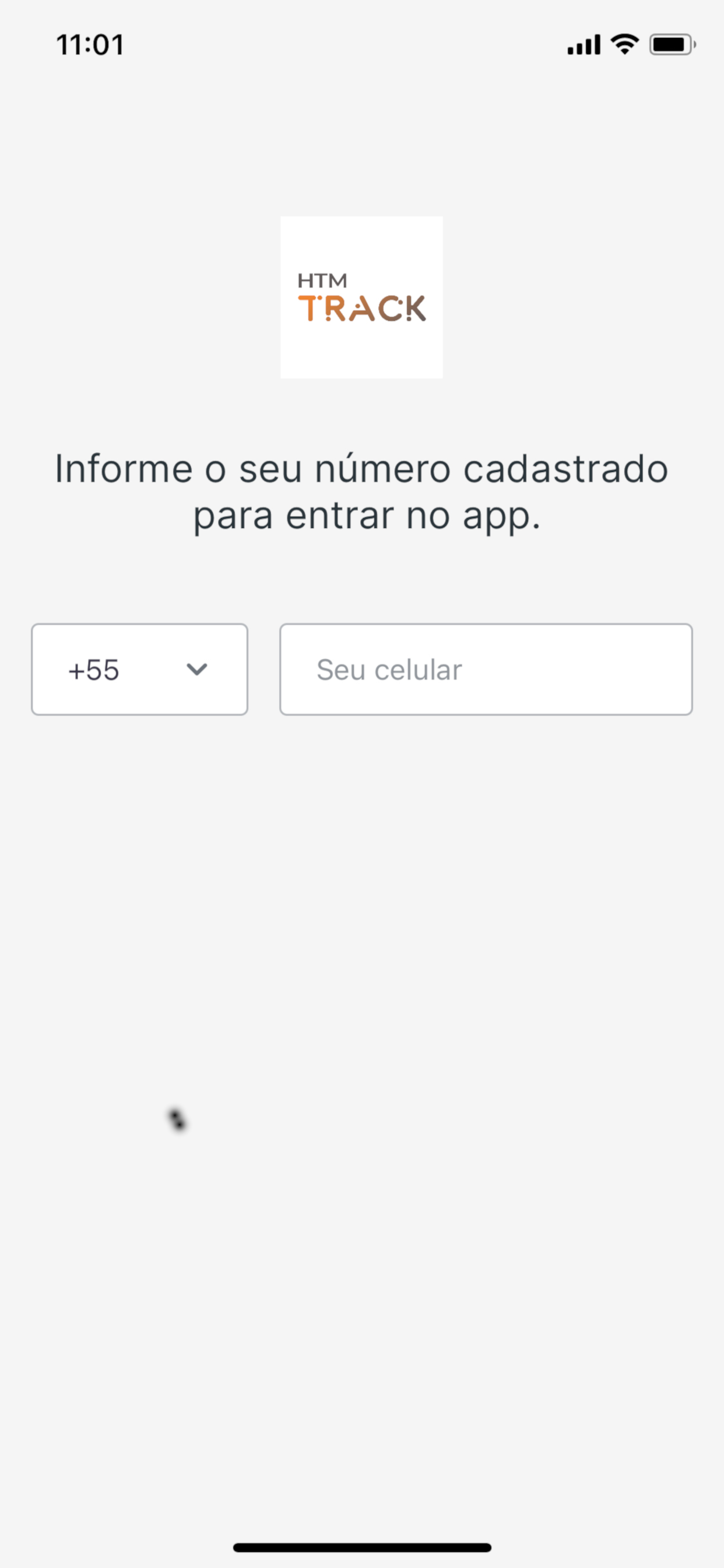
Task: Open the +55 country code dropdown
Action: [x=139, y=669]
